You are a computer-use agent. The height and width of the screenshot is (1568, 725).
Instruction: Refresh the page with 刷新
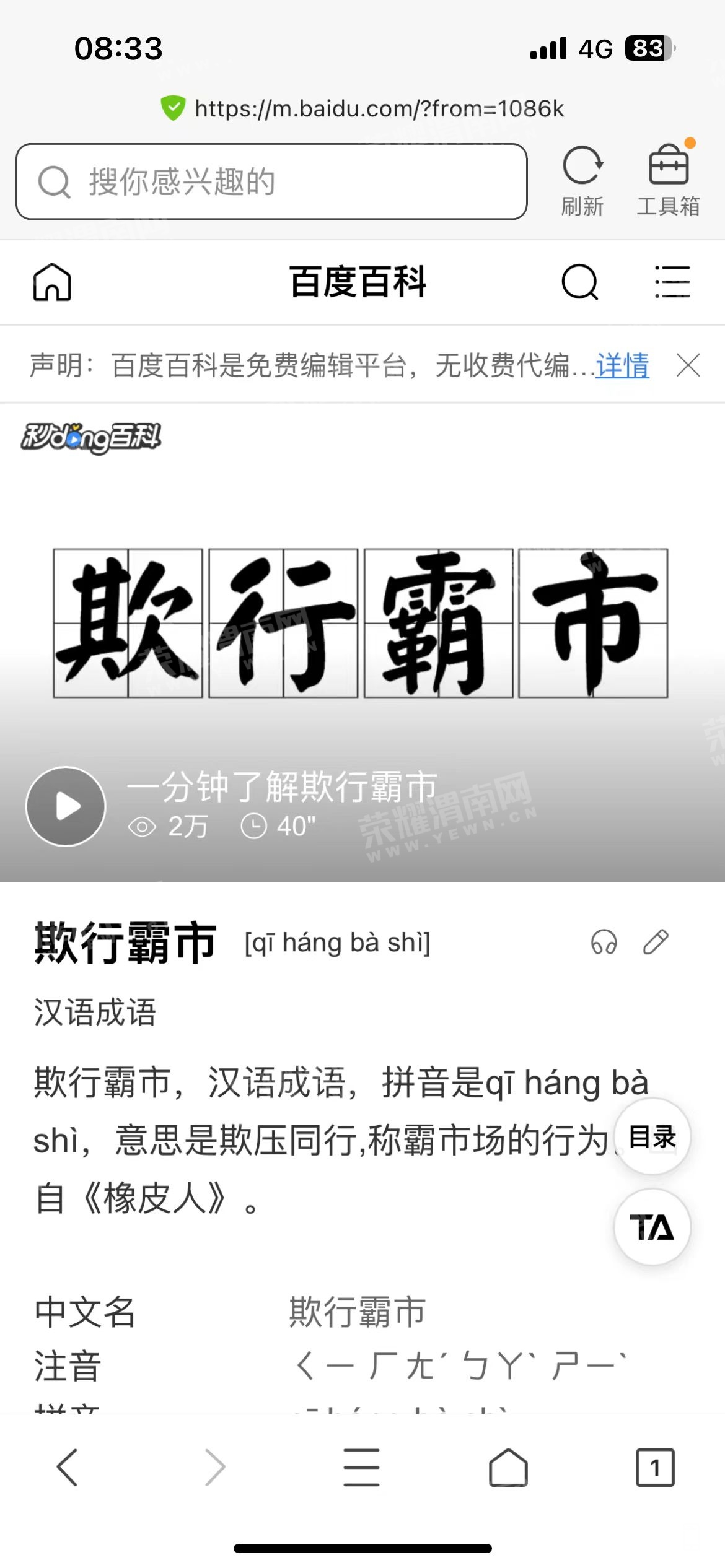coord(582,180)
